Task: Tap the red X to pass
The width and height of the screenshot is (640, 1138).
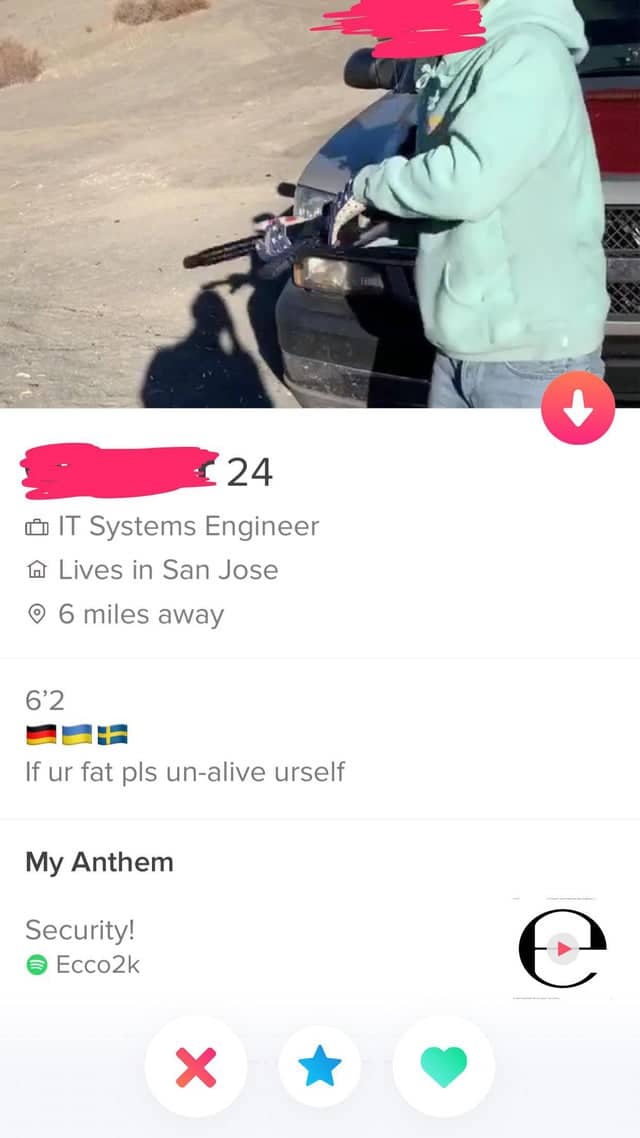Action: pyautogui.click(x=196, y=1067)
